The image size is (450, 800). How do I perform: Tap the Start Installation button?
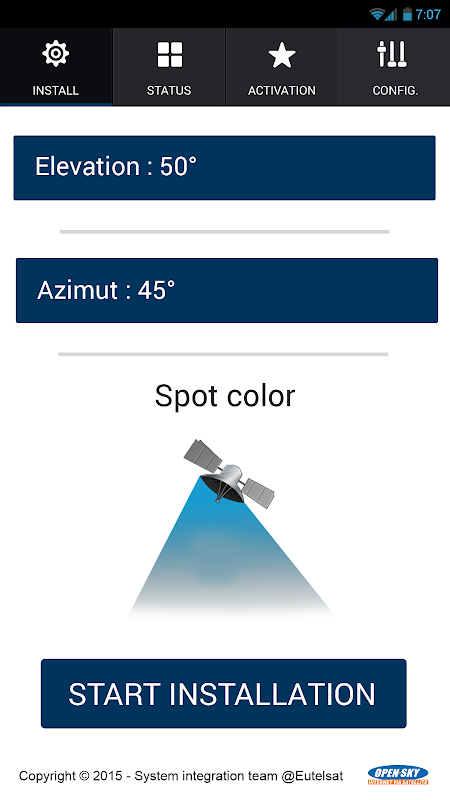223,693
